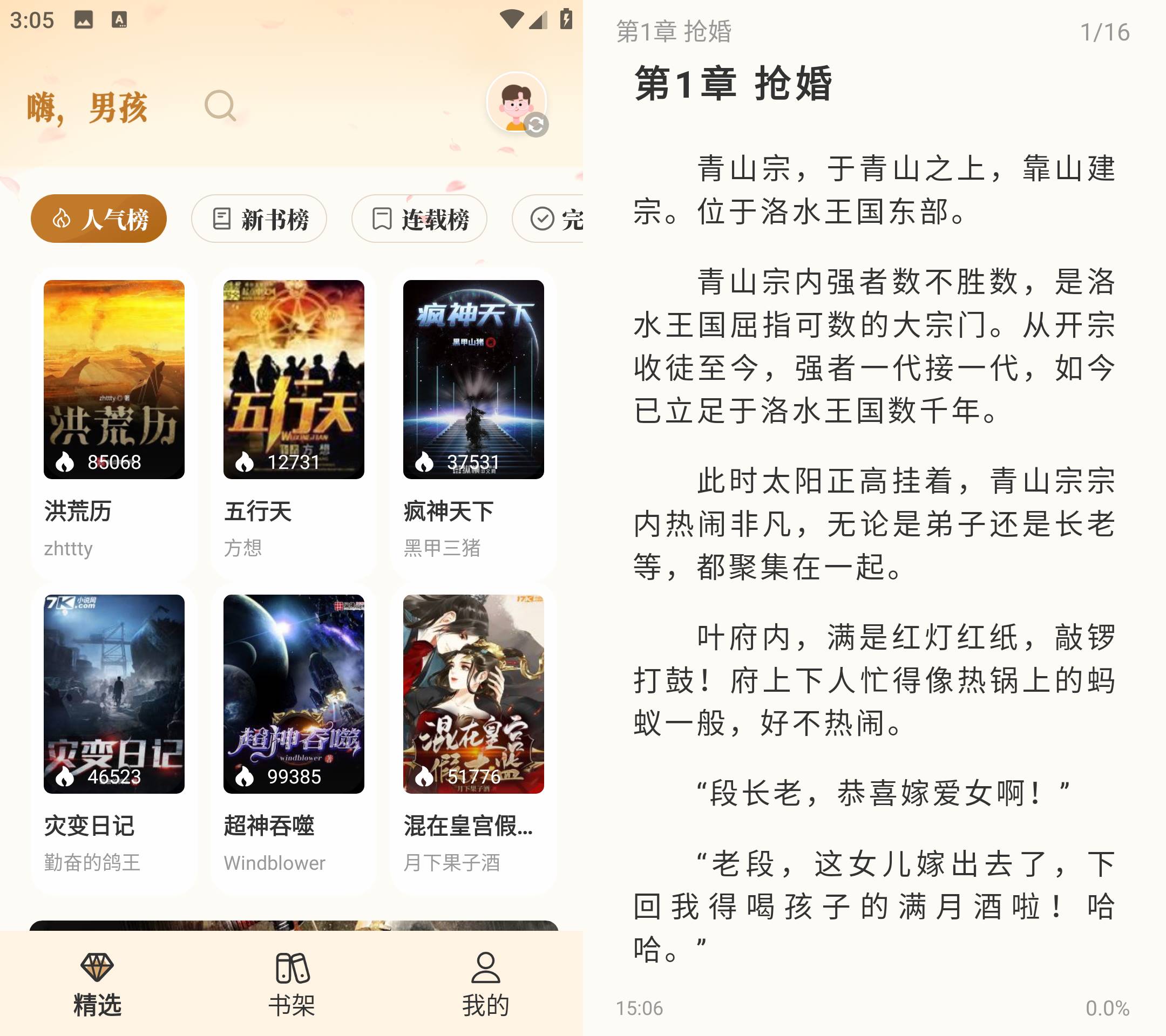Tap the profile avatar to switch gender
This screenshot has height=1036, width=1166.
[x=517, y=103]
